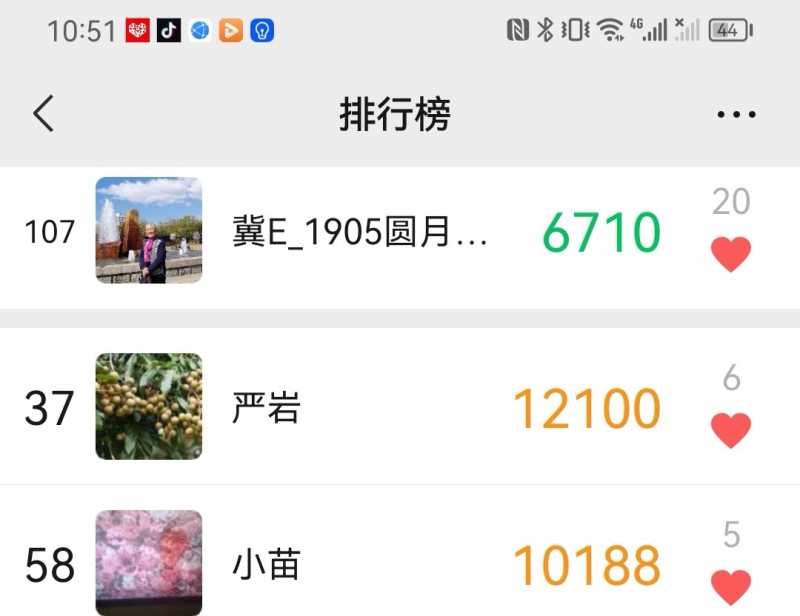Screen dimensions: 800x616
Task: Like 冀E_1905圆月's step count
Action: pyautogui.click(x=731, y=254)
